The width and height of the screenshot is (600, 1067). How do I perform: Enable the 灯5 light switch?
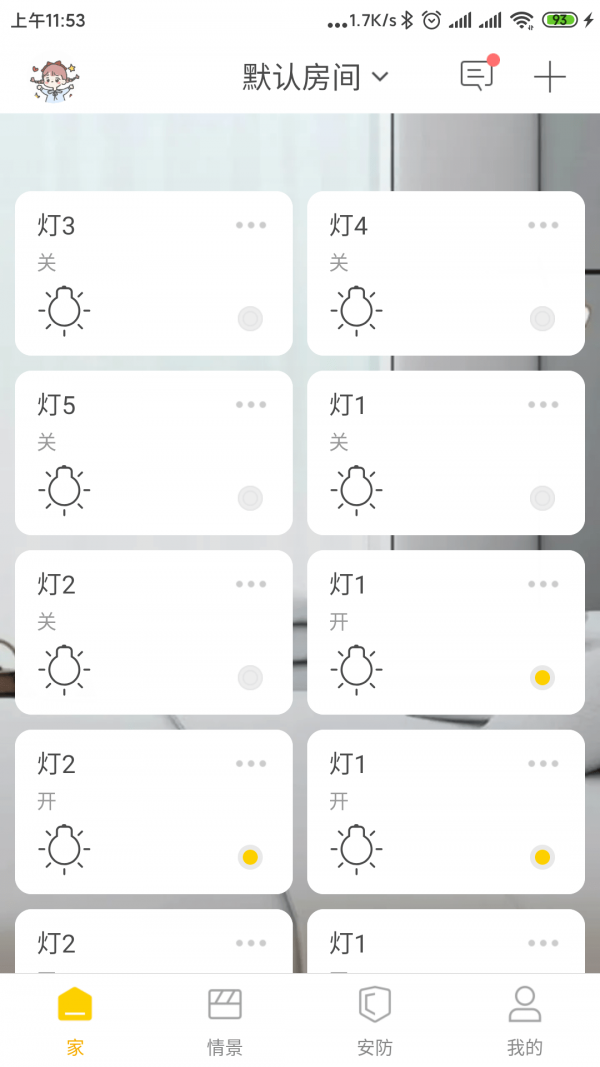250,498
